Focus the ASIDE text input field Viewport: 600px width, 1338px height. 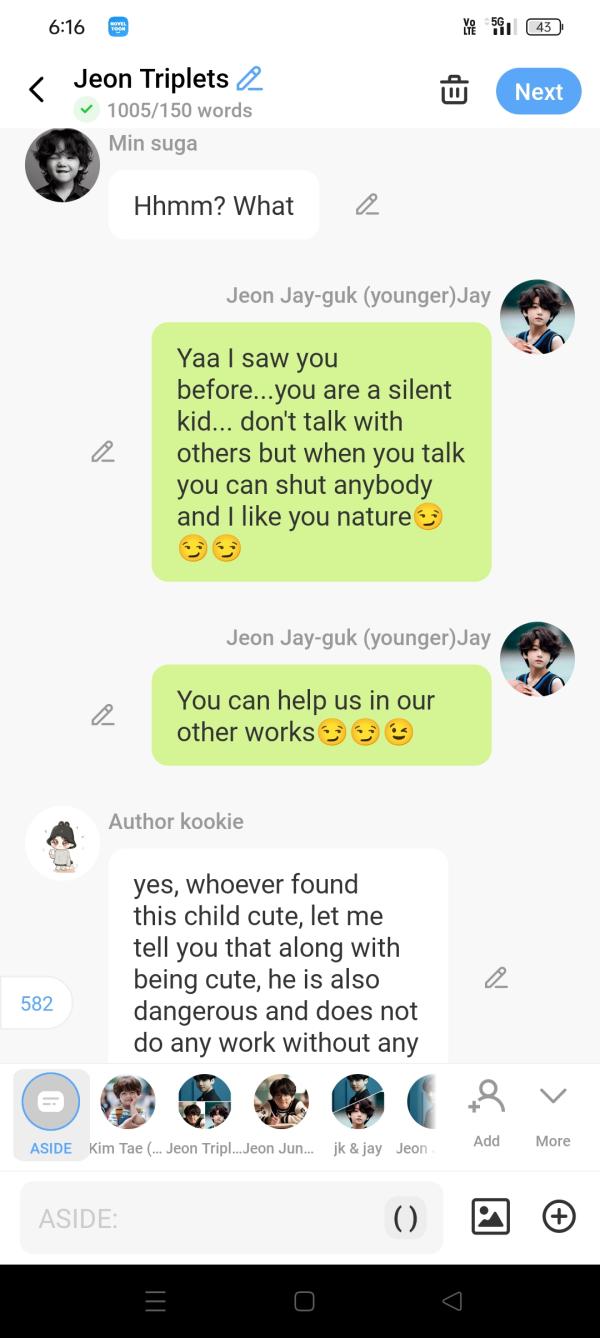tap(200, 1218)
